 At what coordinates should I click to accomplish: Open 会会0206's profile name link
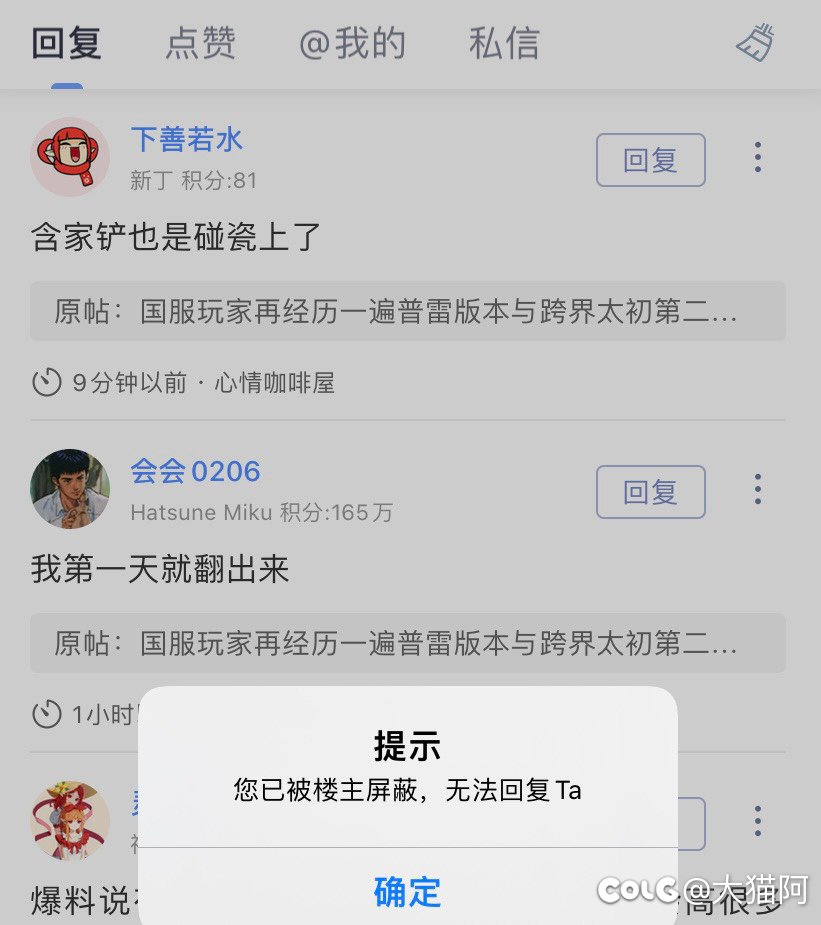point(195,470)
